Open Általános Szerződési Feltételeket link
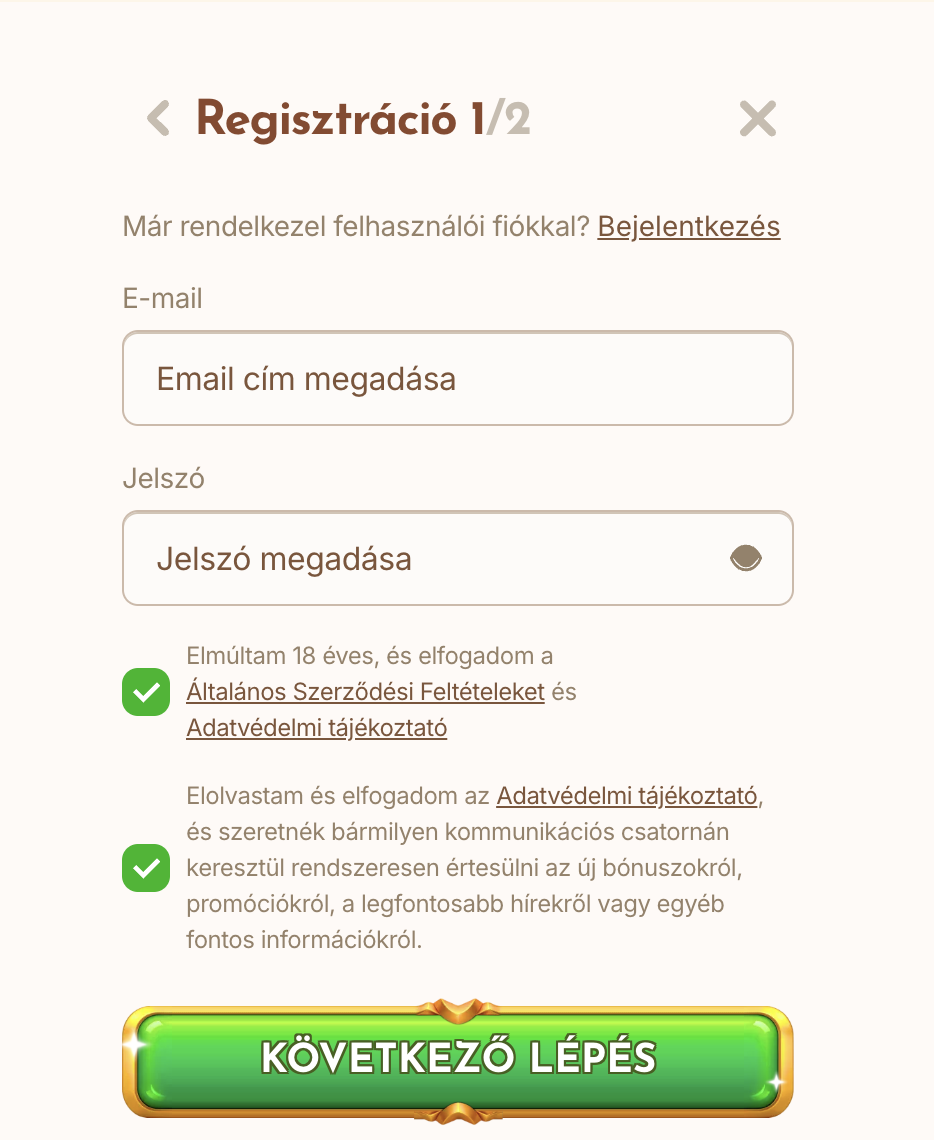The image size is (934, 1140). pyautogui.click(x=365, y=692)
